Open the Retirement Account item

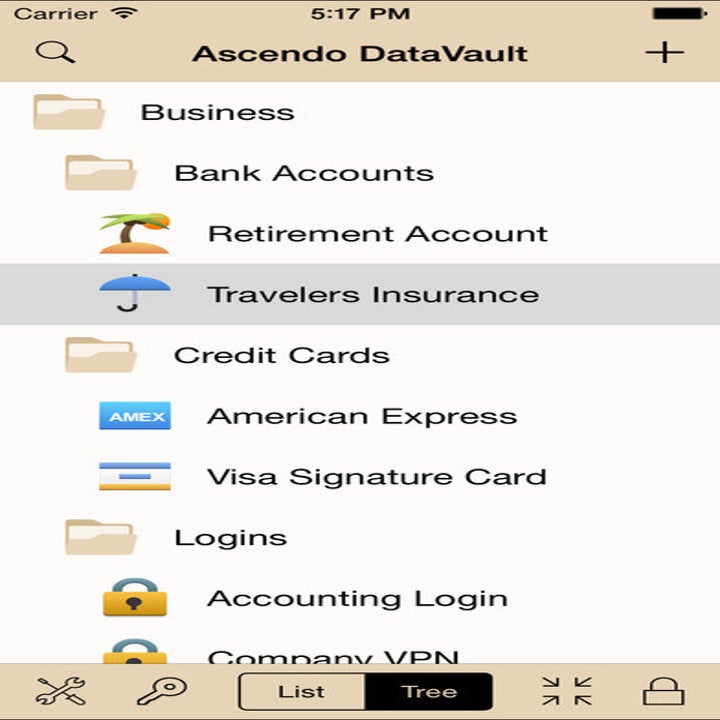coord(377,234)
